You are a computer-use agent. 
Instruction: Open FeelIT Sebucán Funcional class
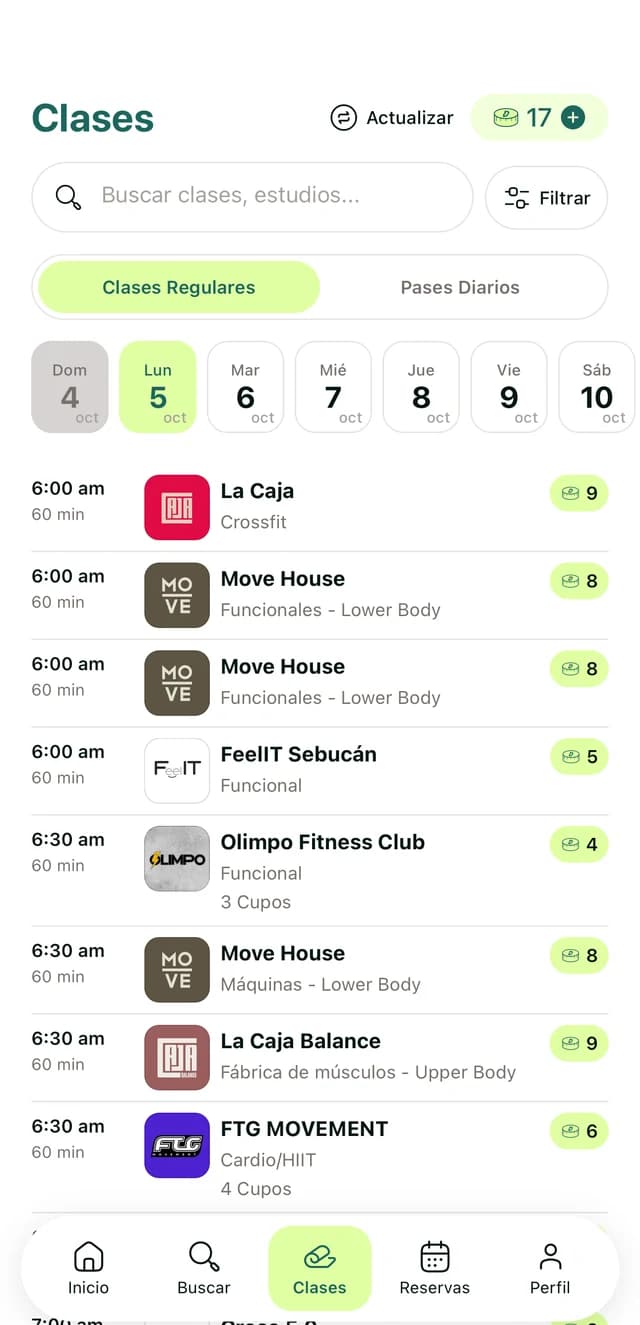(x=320, y=770)
